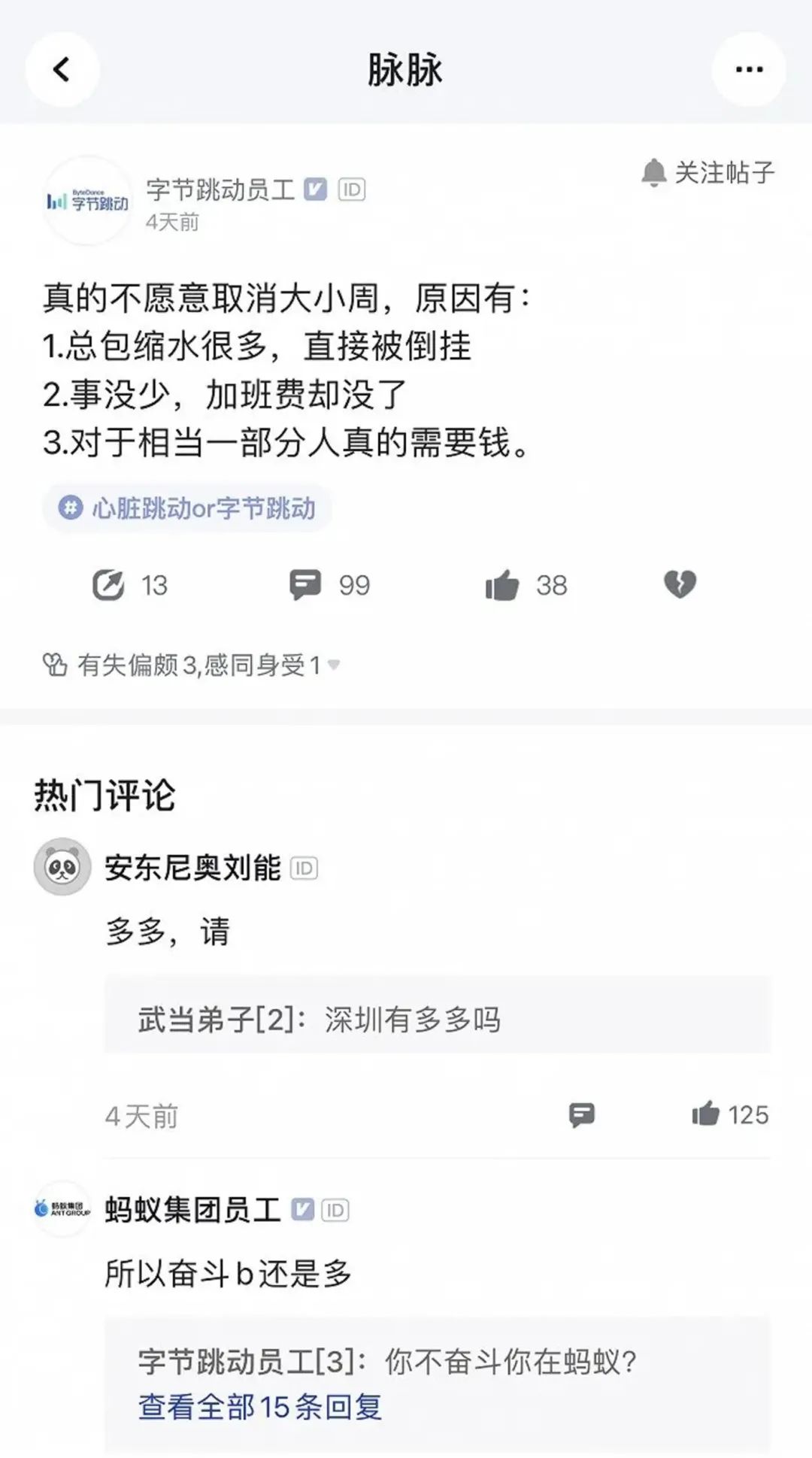Go back using the top-left arrow

(x=62, y=70)
